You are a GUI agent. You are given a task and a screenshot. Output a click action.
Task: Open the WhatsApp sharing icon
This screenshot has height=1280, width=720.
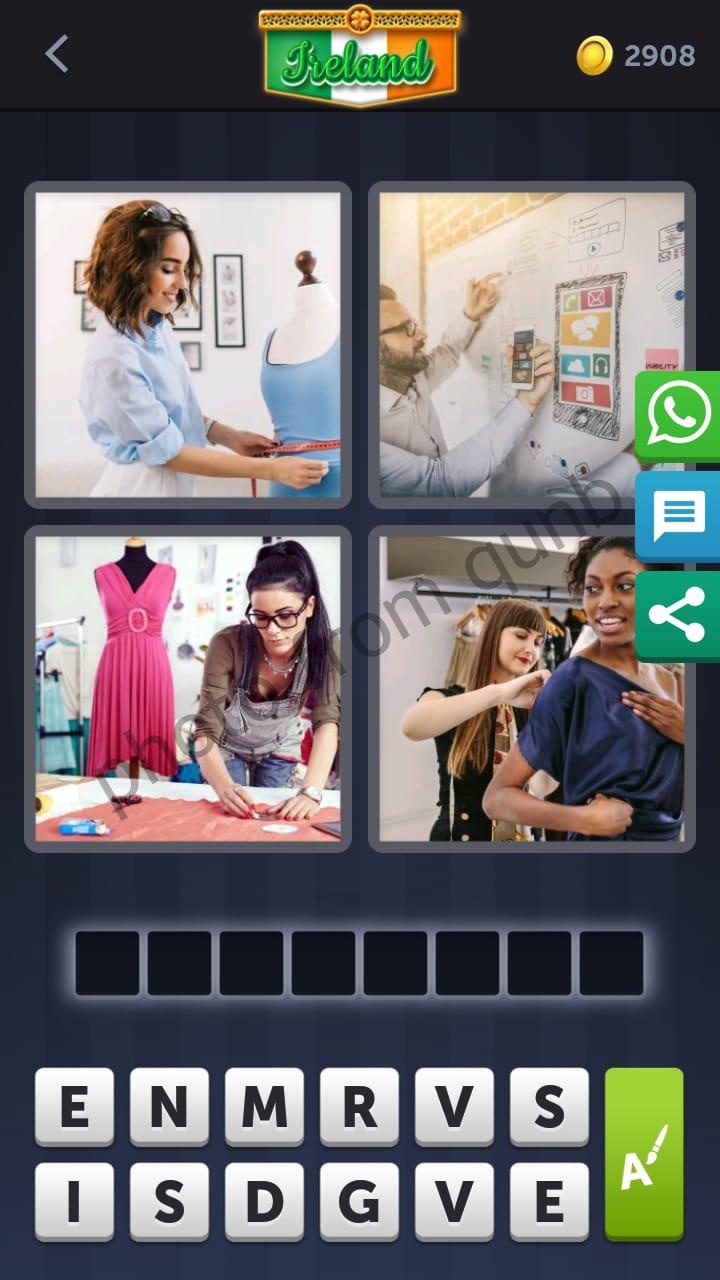coord(679,415)
